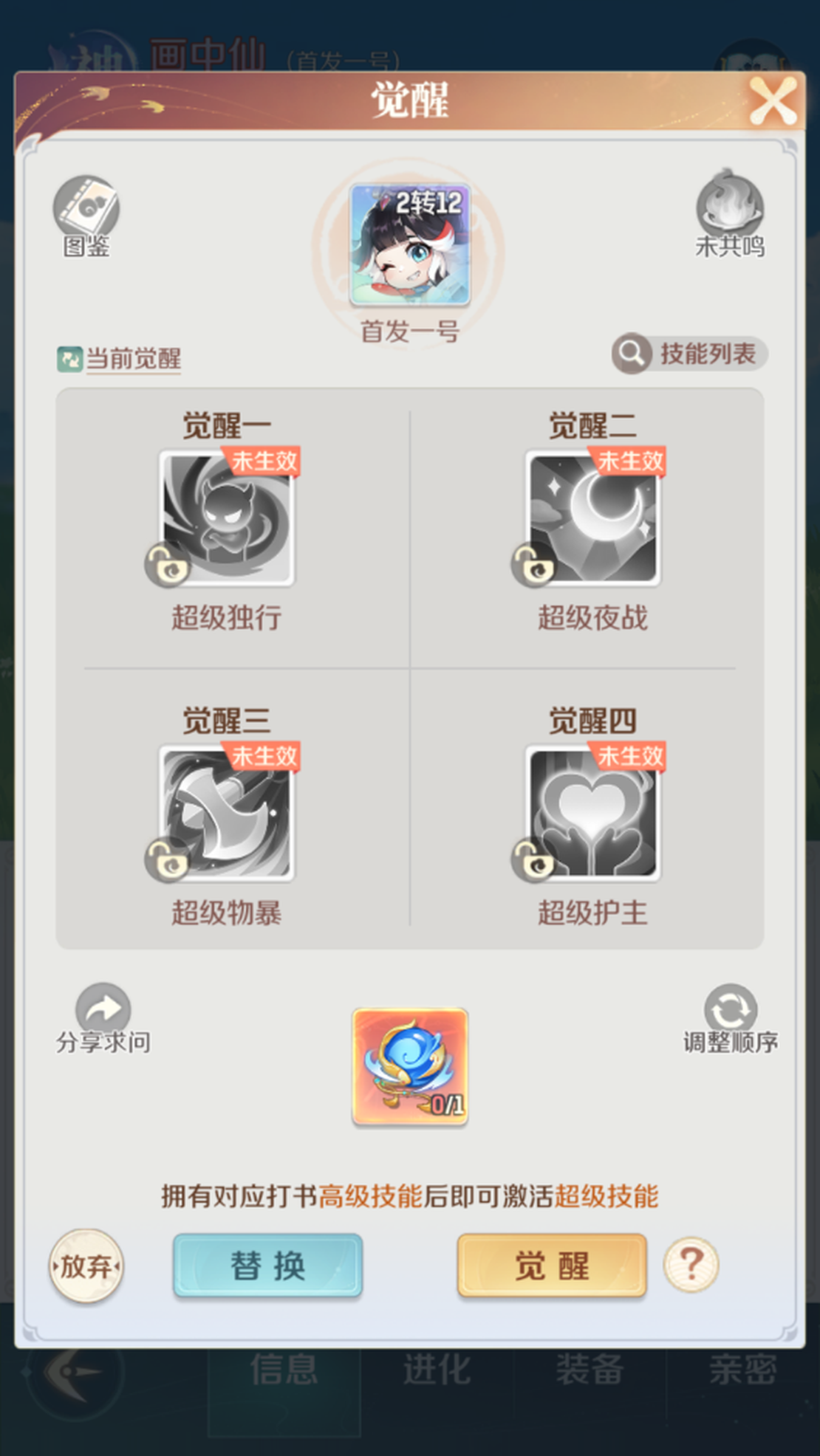Tap the 放弃 button
The image size is (820, 1456).
tap(86, 1266)
